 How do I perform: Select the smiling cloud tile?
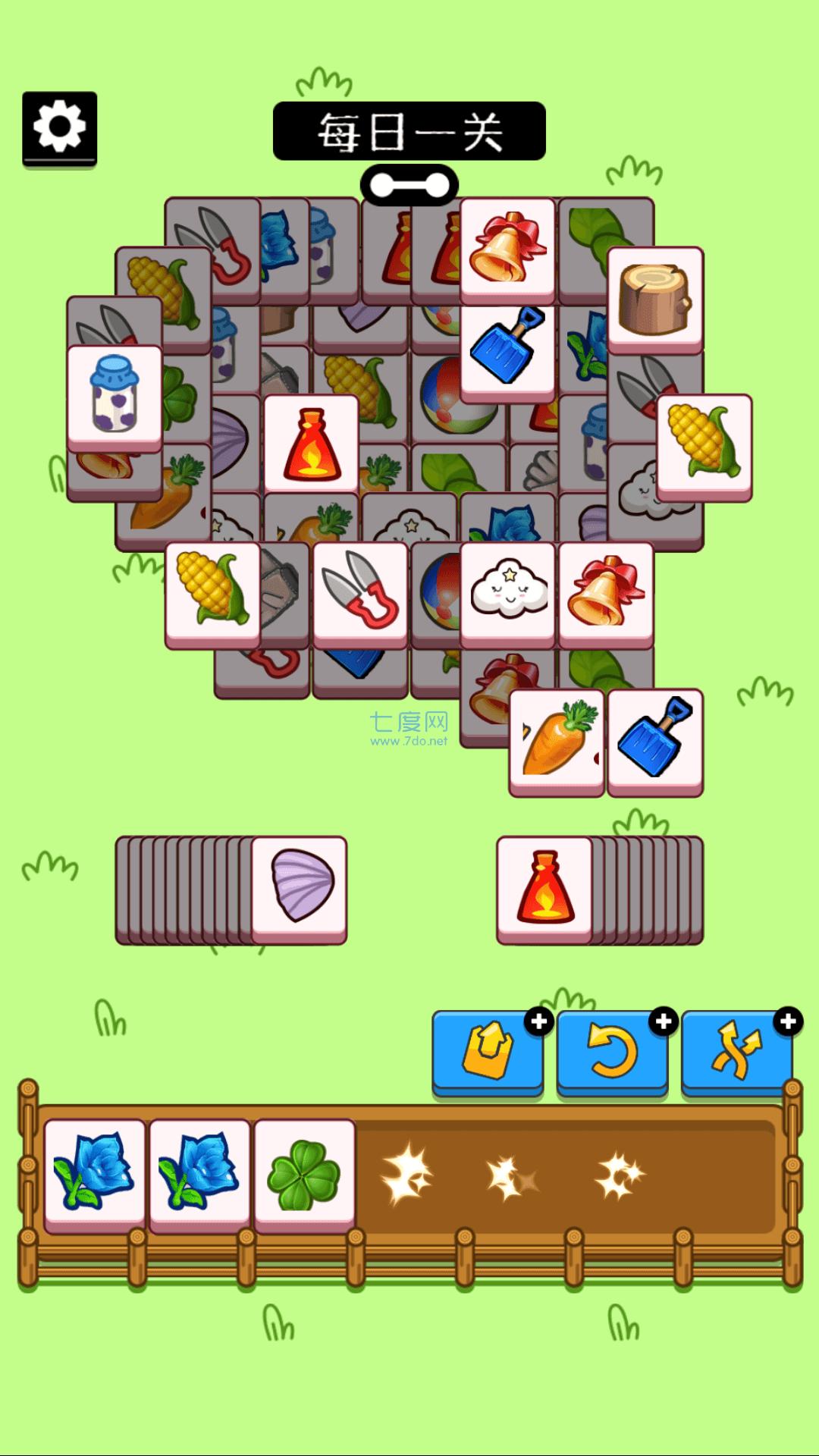tap(508, 593)
